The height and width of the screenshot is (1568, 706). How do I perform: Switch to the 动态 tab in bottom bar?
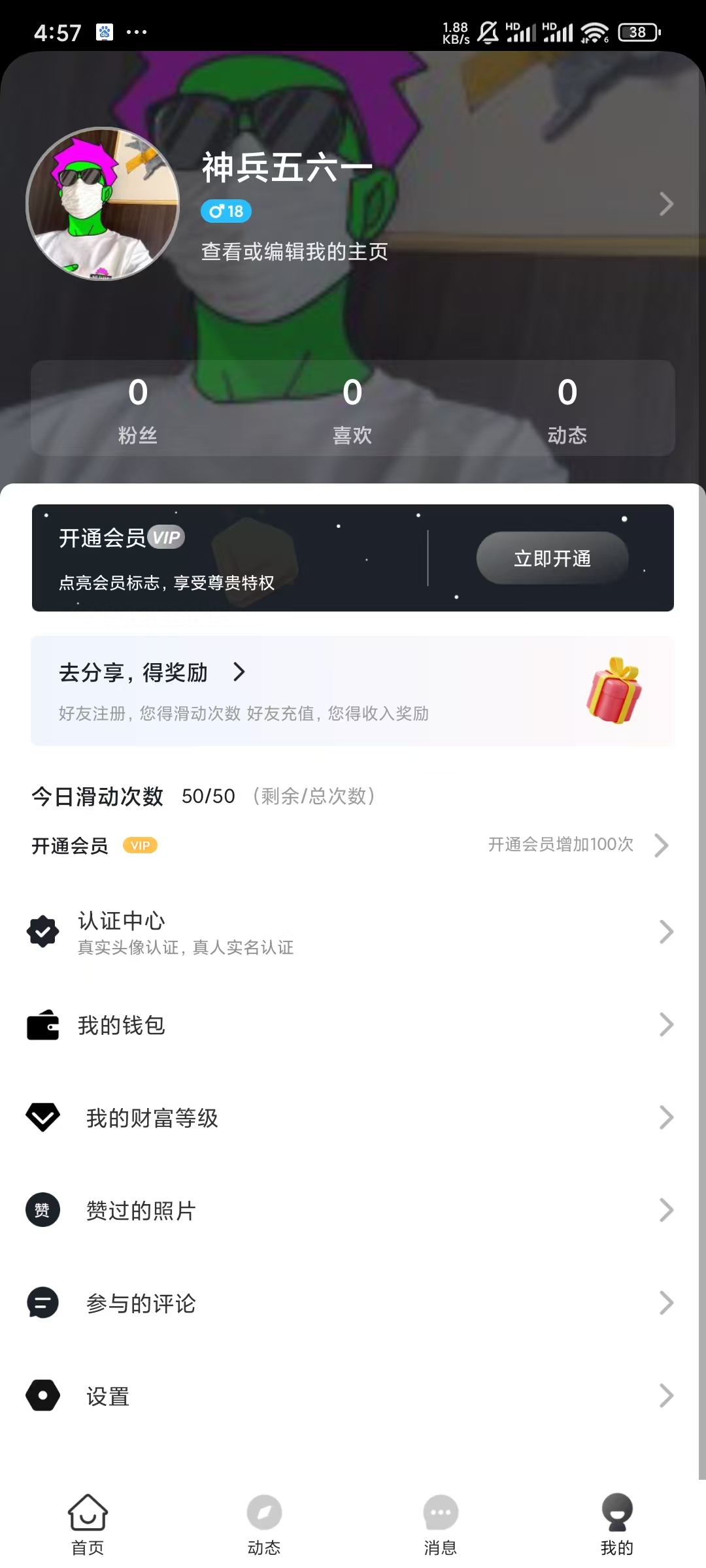[x=264, y=1524]
